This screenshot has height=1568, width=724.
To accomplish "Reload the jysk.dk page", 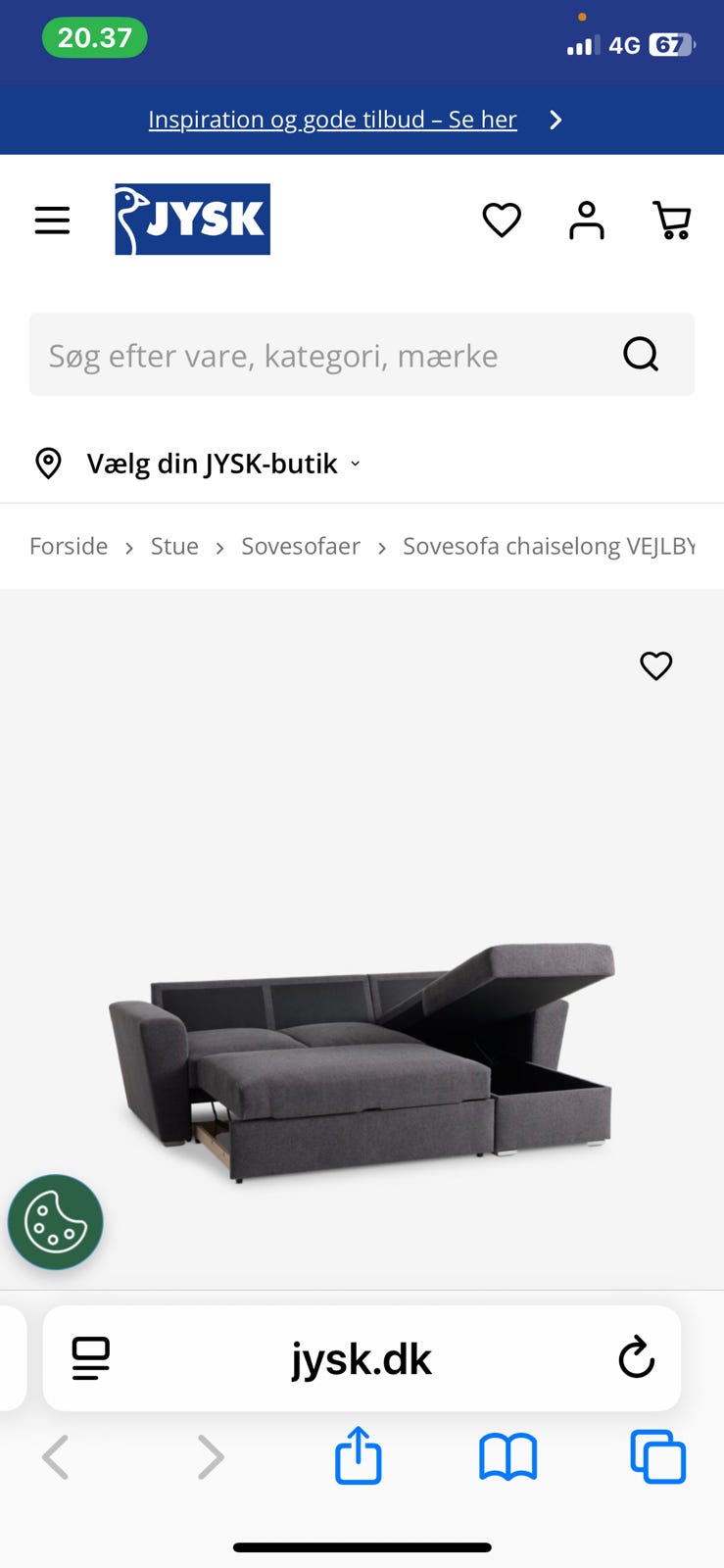I will (636, 1359).
